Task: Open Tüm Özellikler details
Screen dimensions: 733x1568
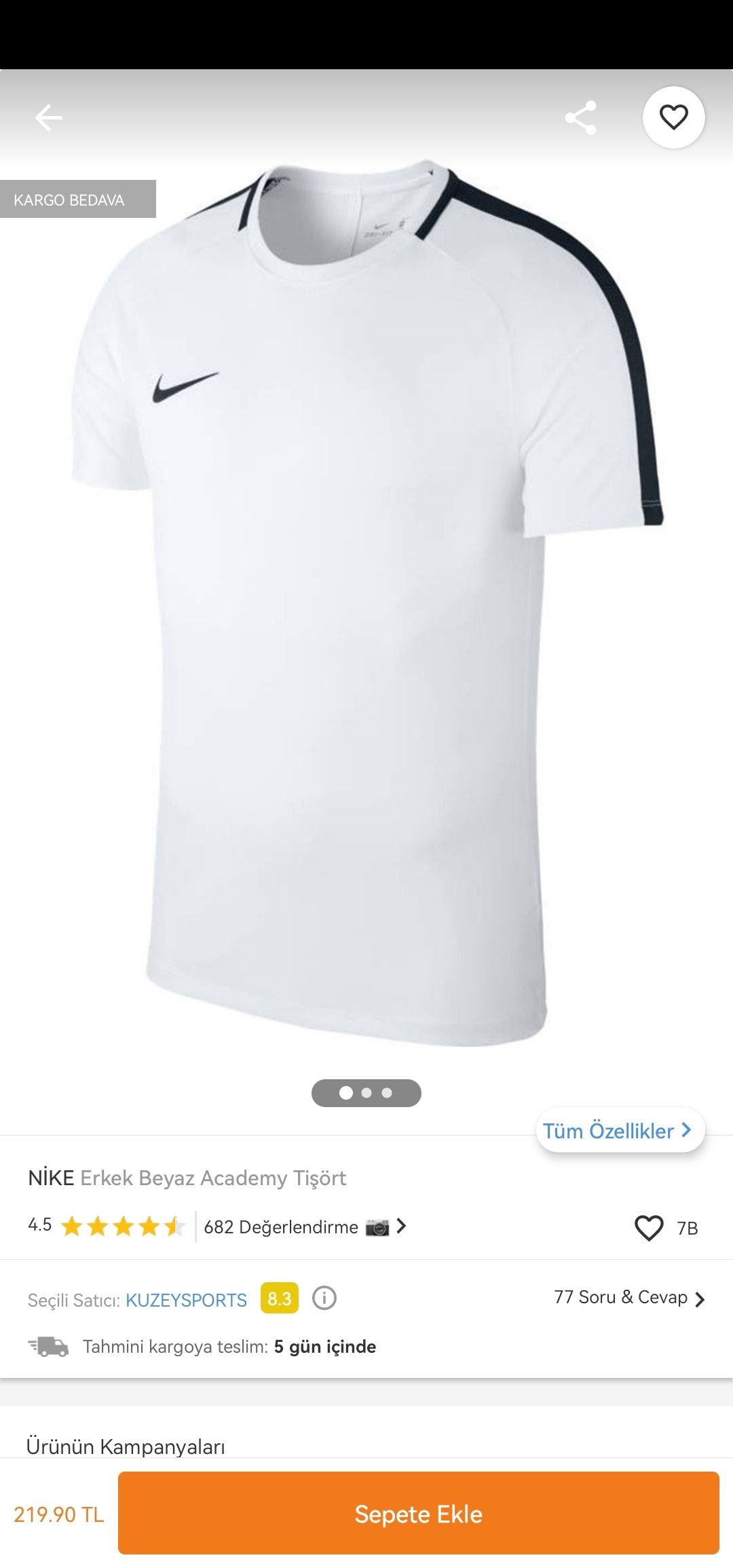Action: [620, 1130]
